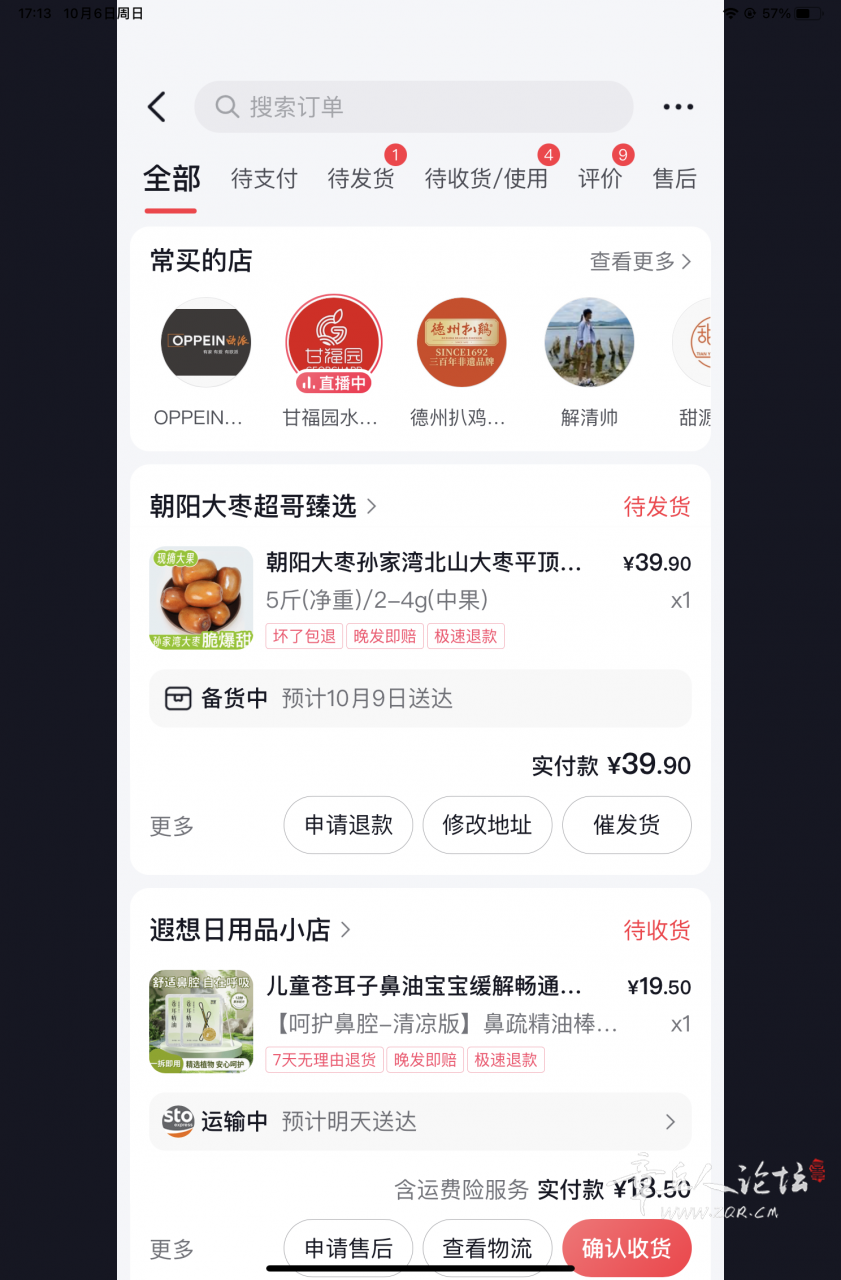Open the 德州扒鸡 shop

tap(461, 343)
